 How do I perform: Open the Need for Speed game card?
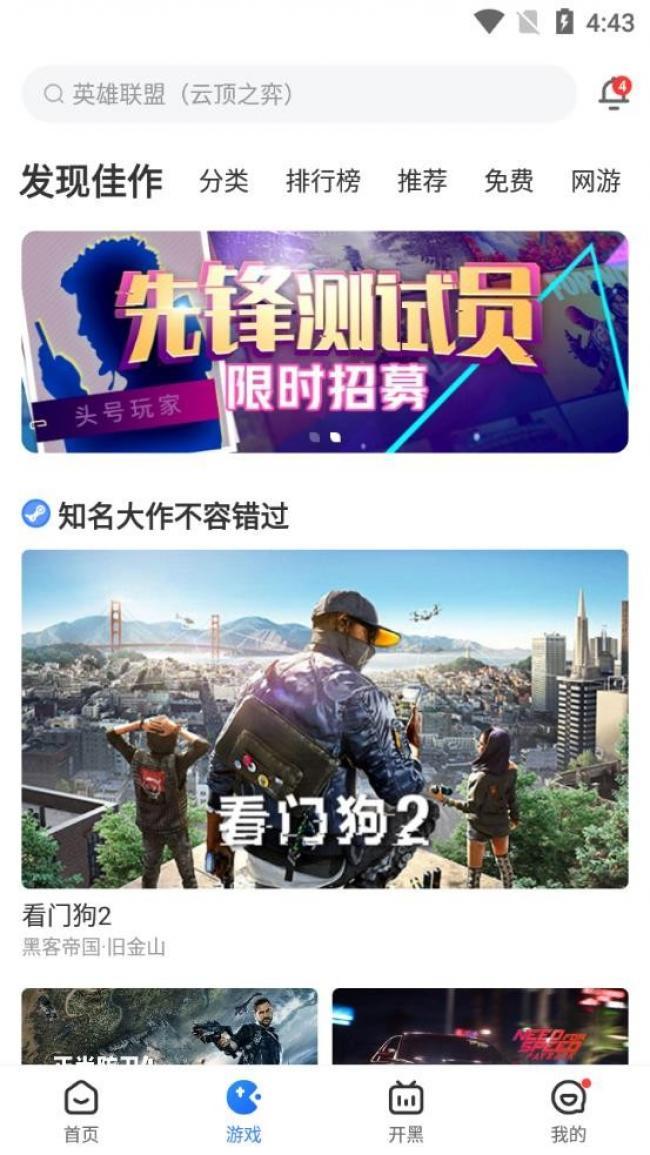point(480,1026)
